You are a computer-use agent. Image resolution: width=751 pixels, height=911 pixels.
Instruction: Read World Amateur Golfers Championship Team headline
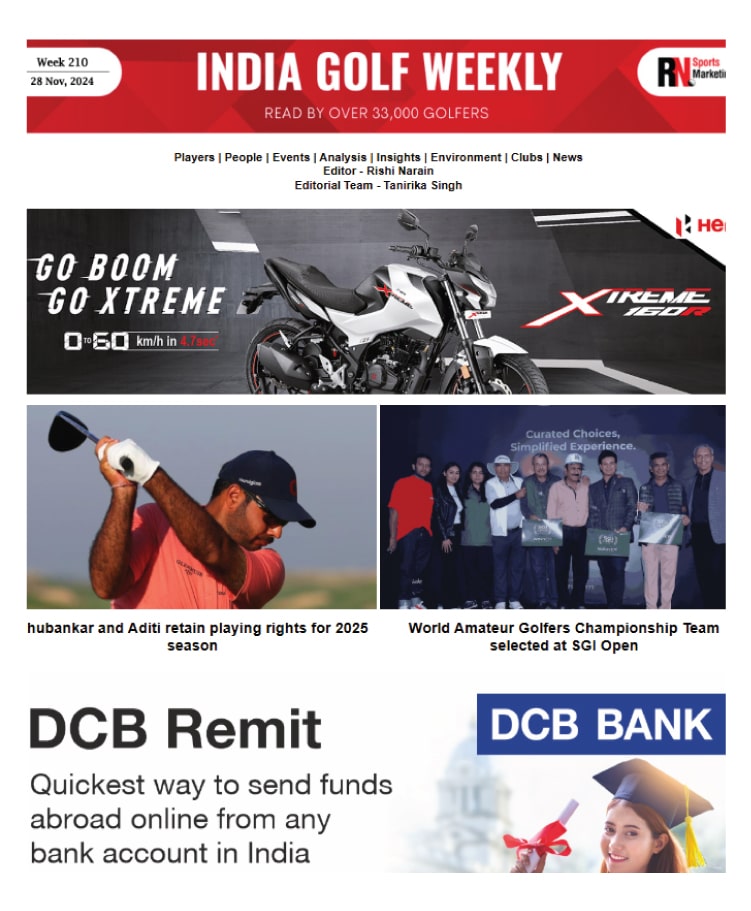coord(563,637)
